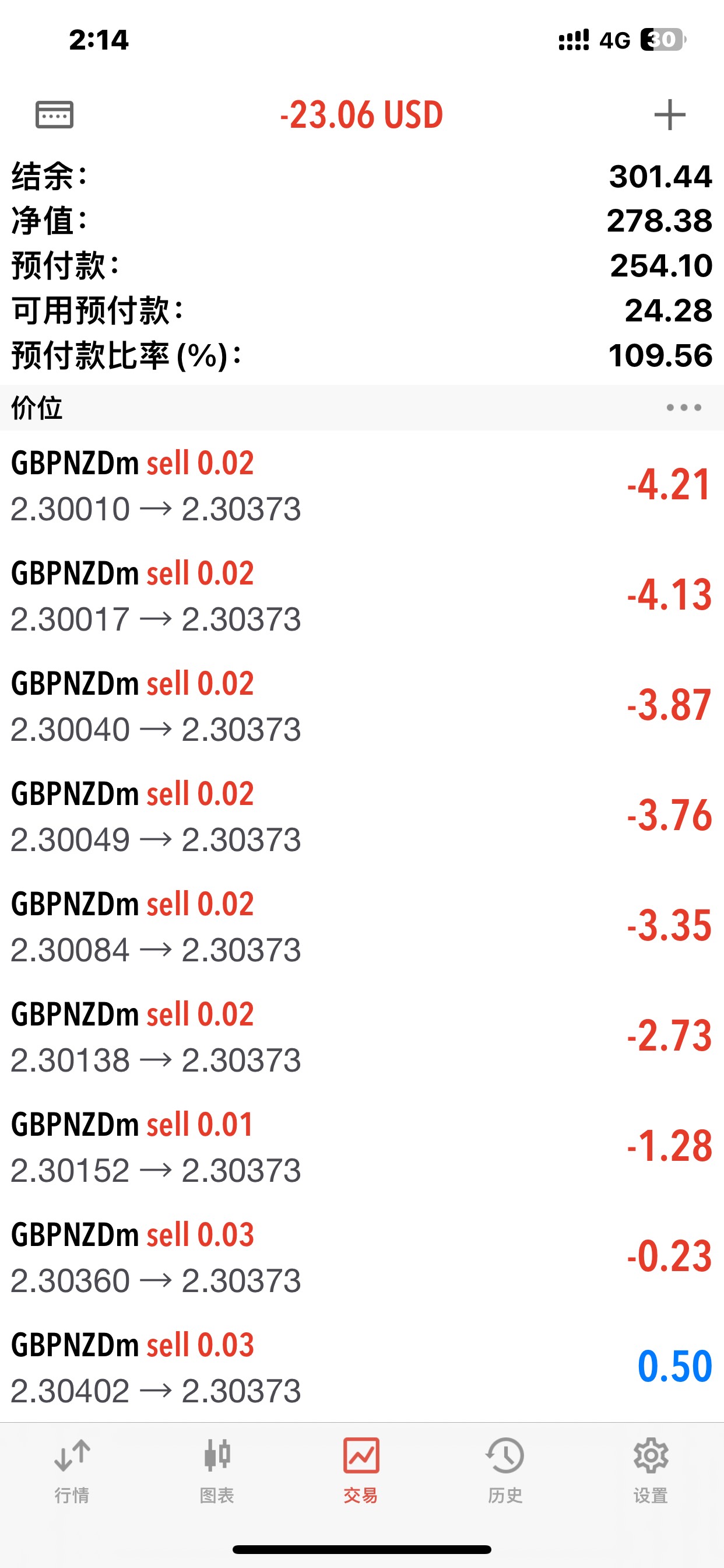Open the 0.01 lot position at 2.30152
The image size is (724, 1568).
point(361,1147)
